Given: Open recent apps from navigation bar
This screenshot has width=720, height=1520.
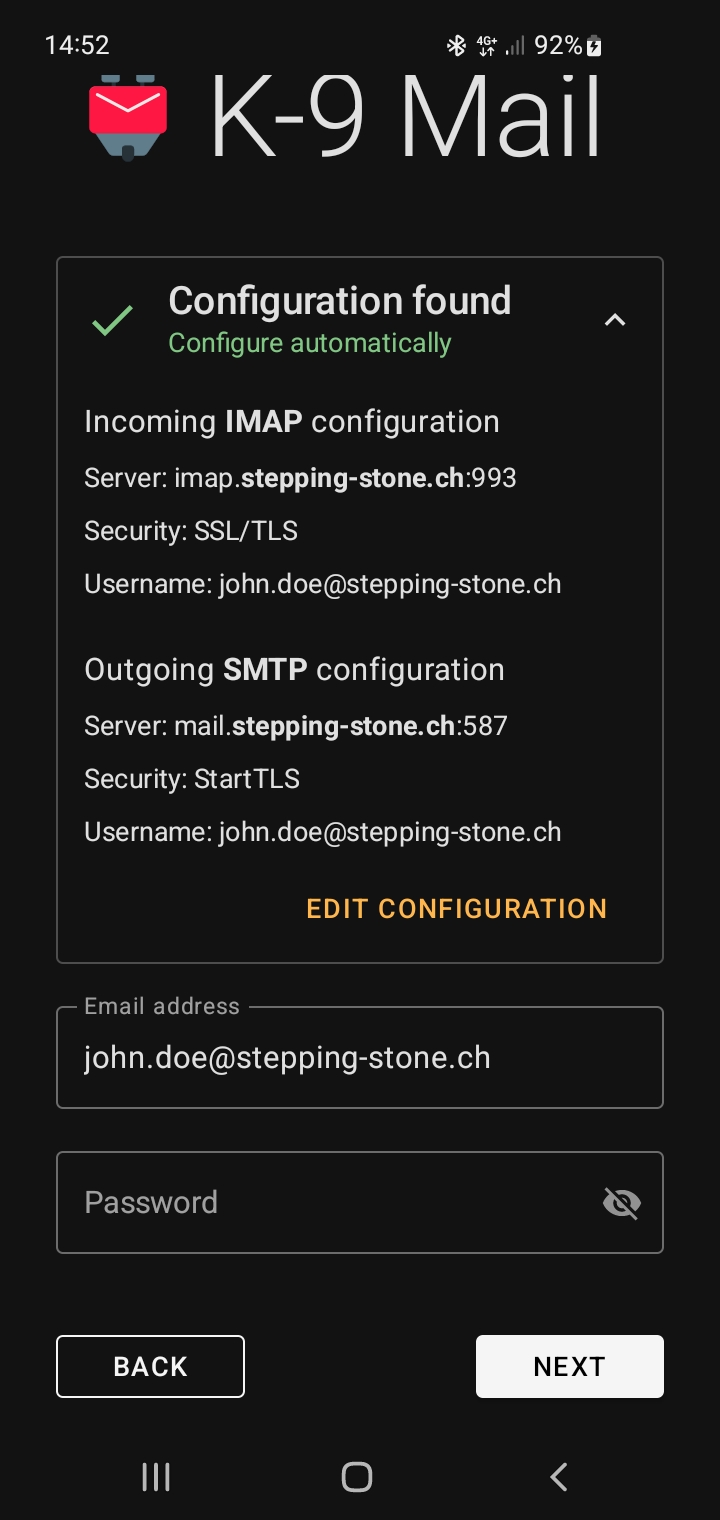Looking at the screenshot, I should (156, 1477).
